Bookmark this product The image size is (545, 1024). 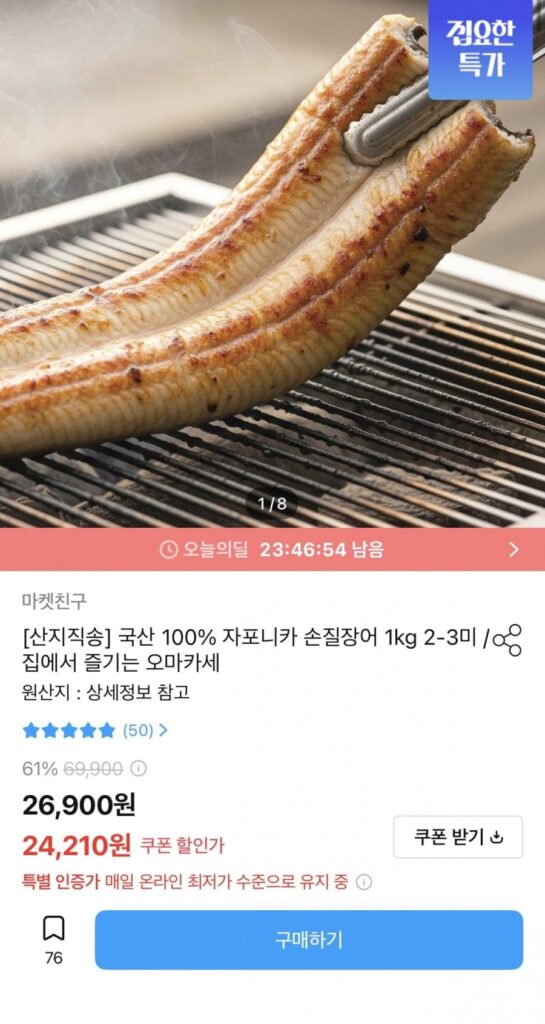pos(54,939)
